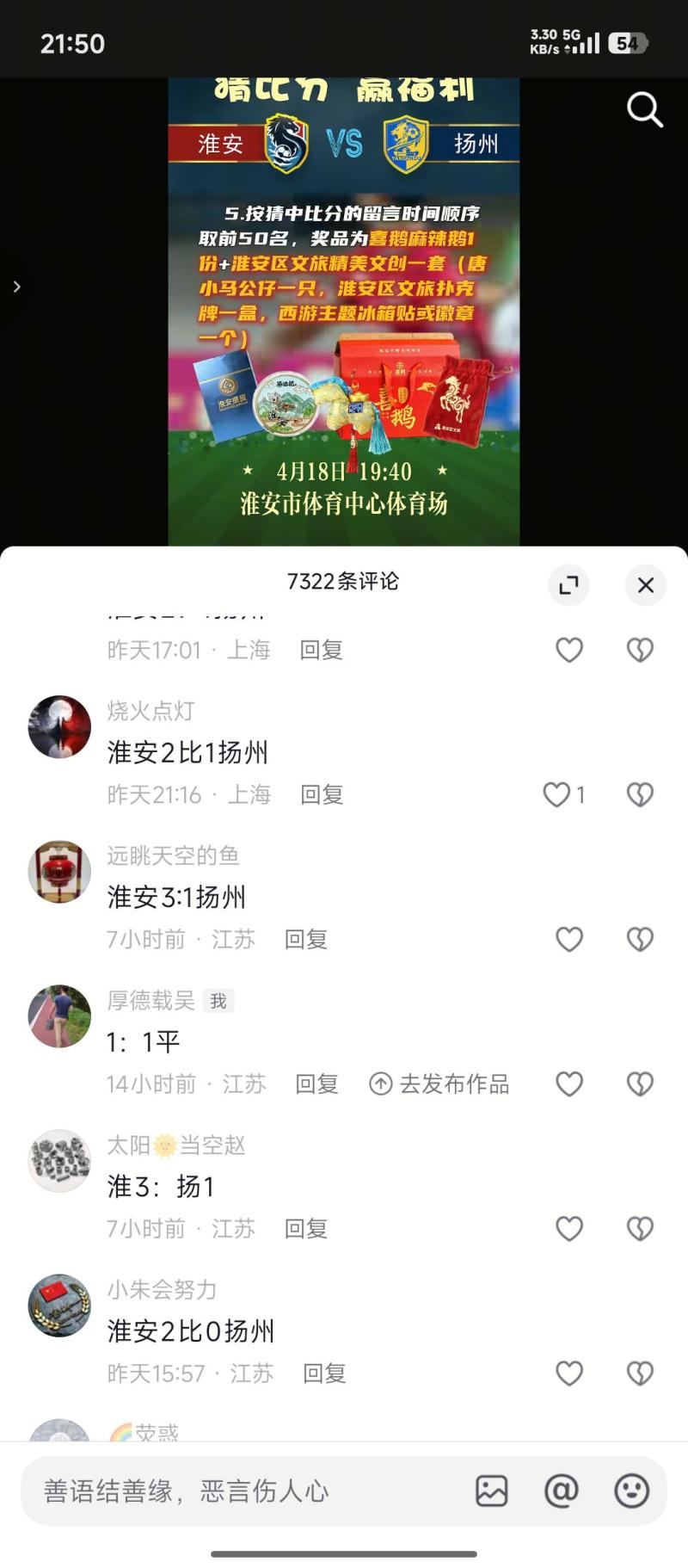Reply to 太阳当空赵's comment

click(306, 1228)
